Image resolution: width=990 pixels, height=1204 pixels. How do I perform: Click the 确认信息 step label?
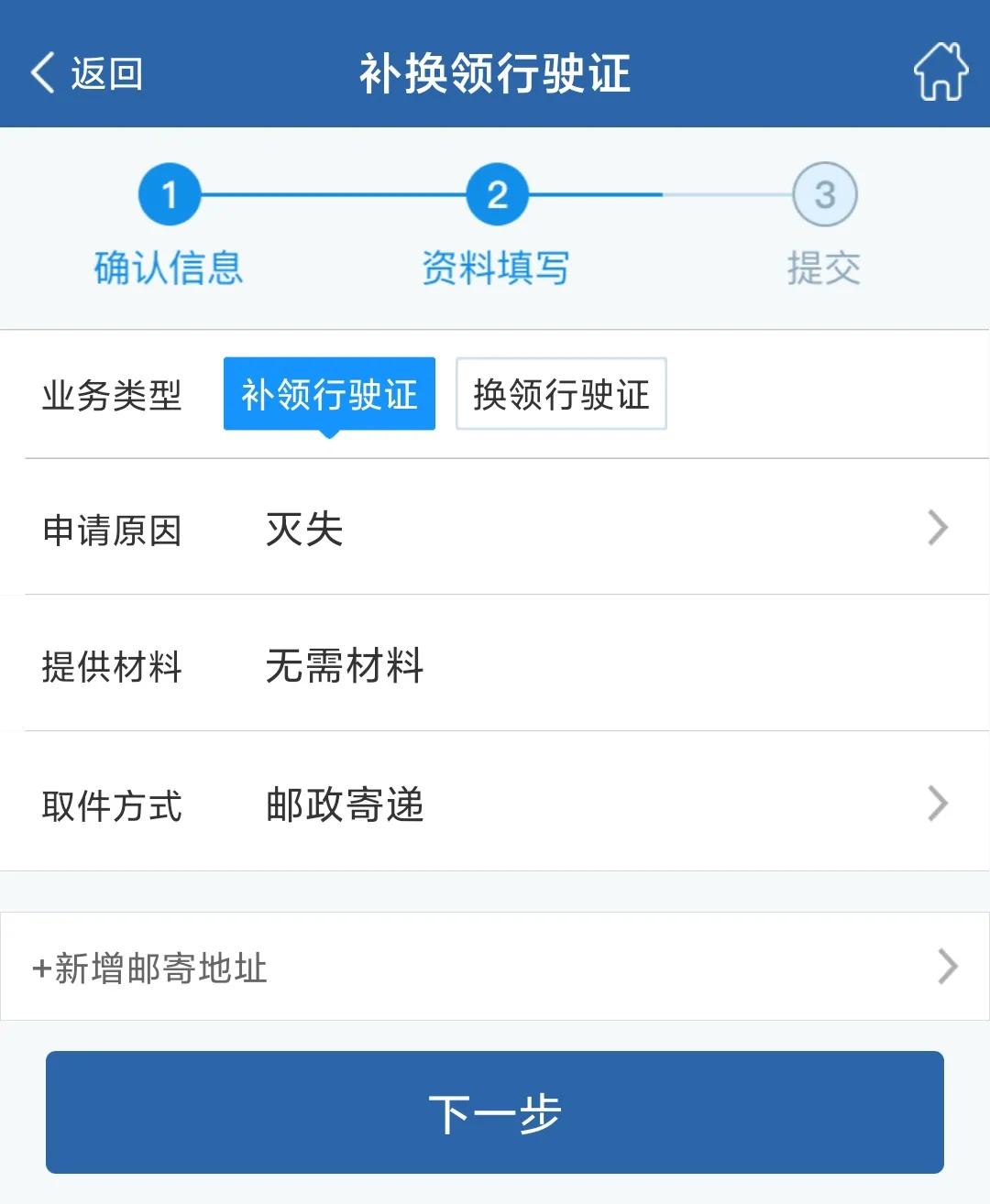point(169,267)
